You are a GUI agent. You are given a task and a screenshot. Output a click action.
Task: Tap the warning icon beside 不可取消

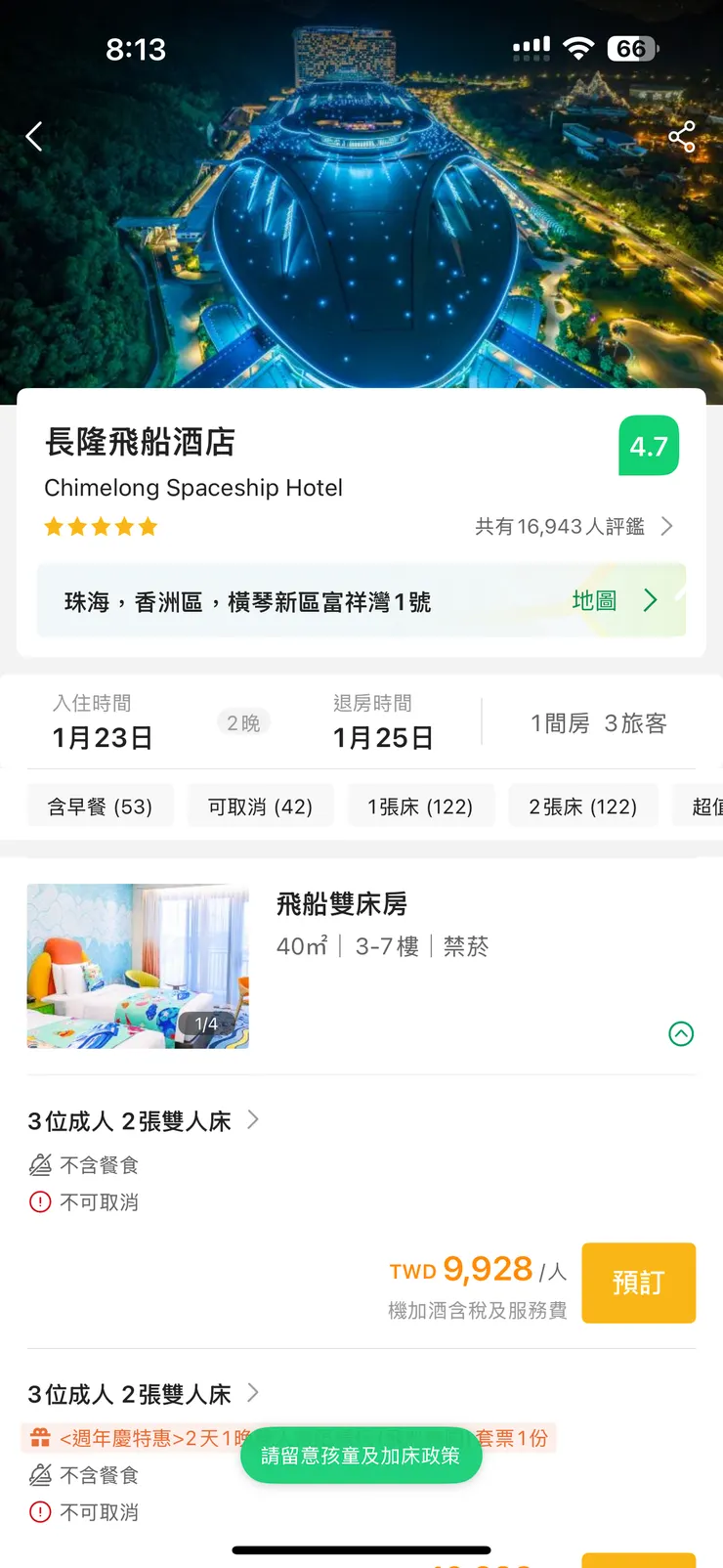pos(40,1201)
